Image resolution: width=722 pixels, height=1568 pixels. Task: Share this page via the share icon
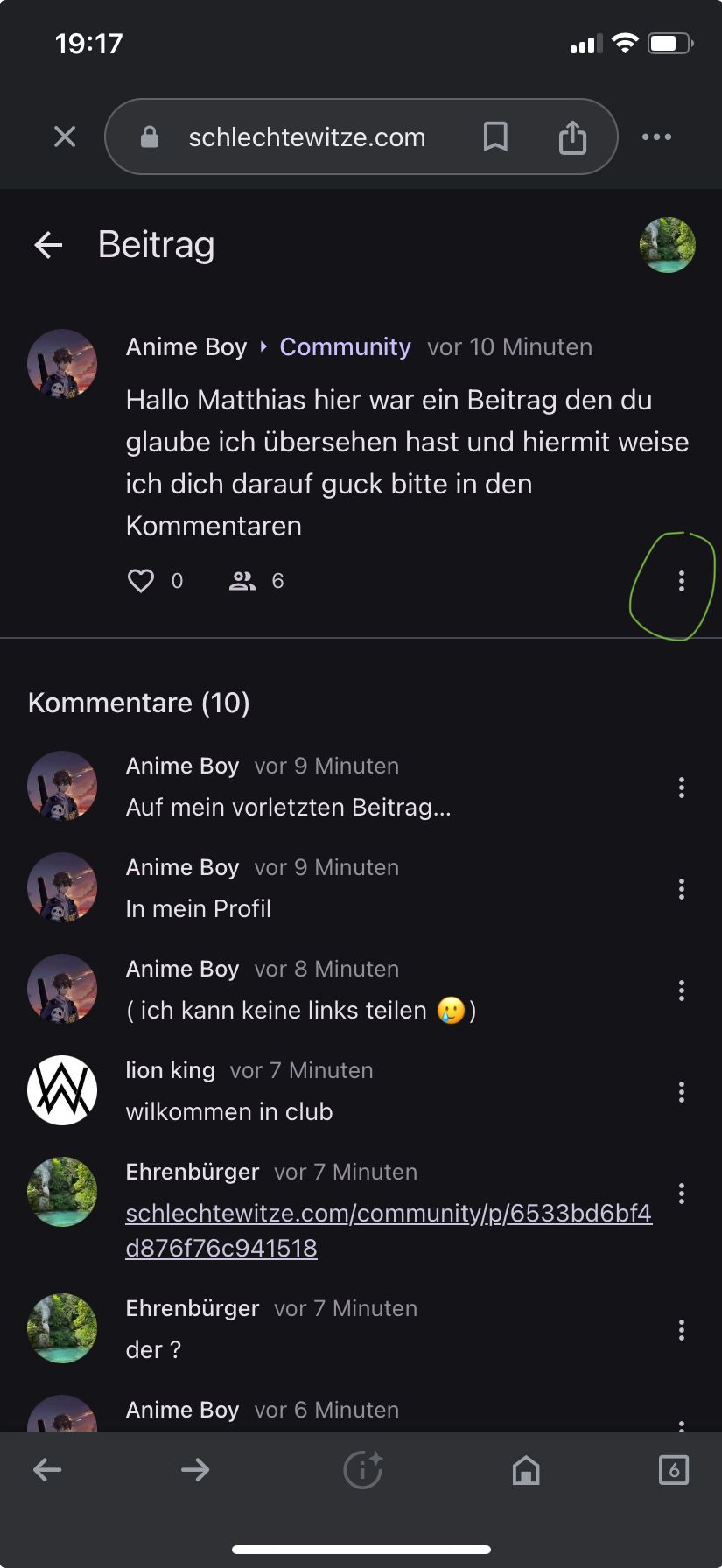(572, 136)
